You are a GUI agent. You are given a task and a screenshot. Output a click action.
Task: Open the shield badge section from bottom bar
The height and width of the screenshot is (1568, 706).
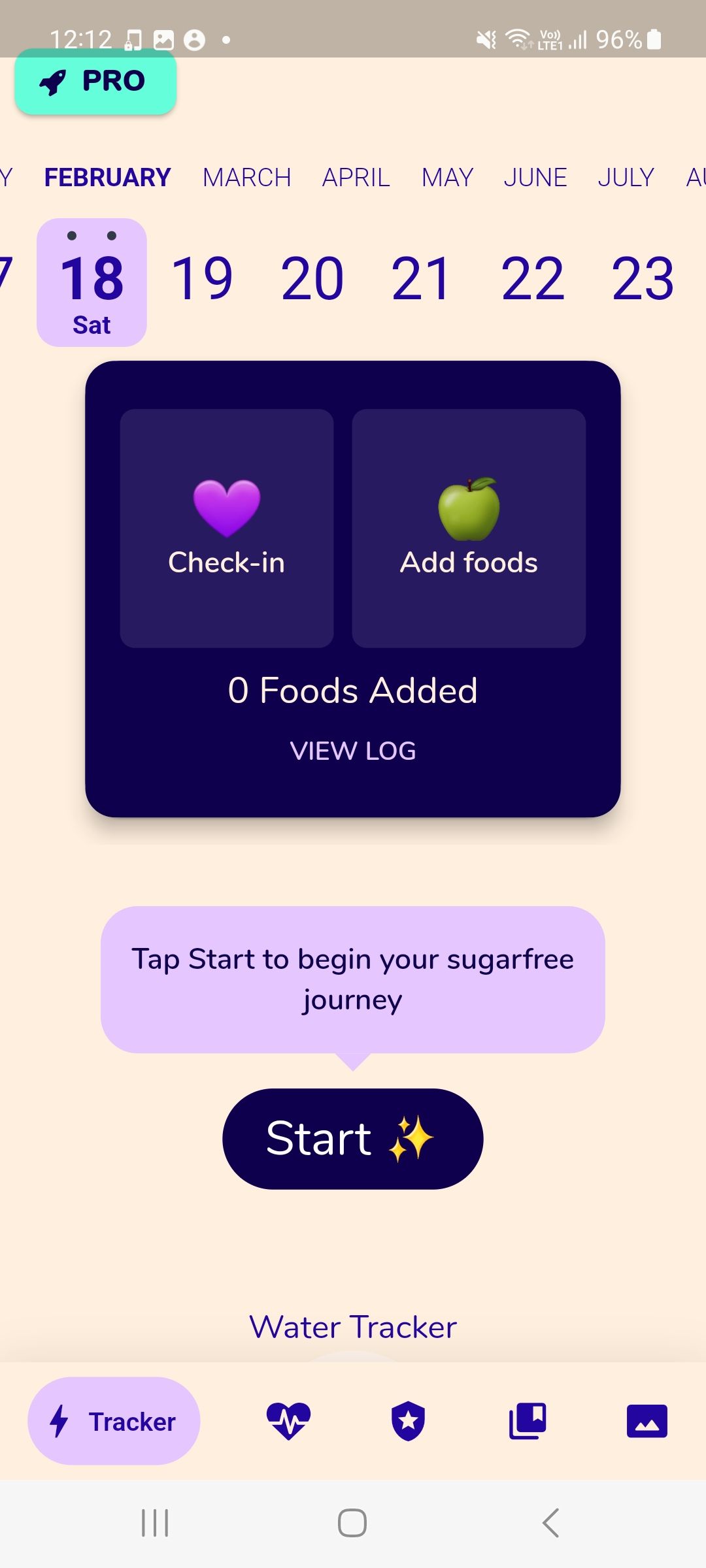(407, 1419)
